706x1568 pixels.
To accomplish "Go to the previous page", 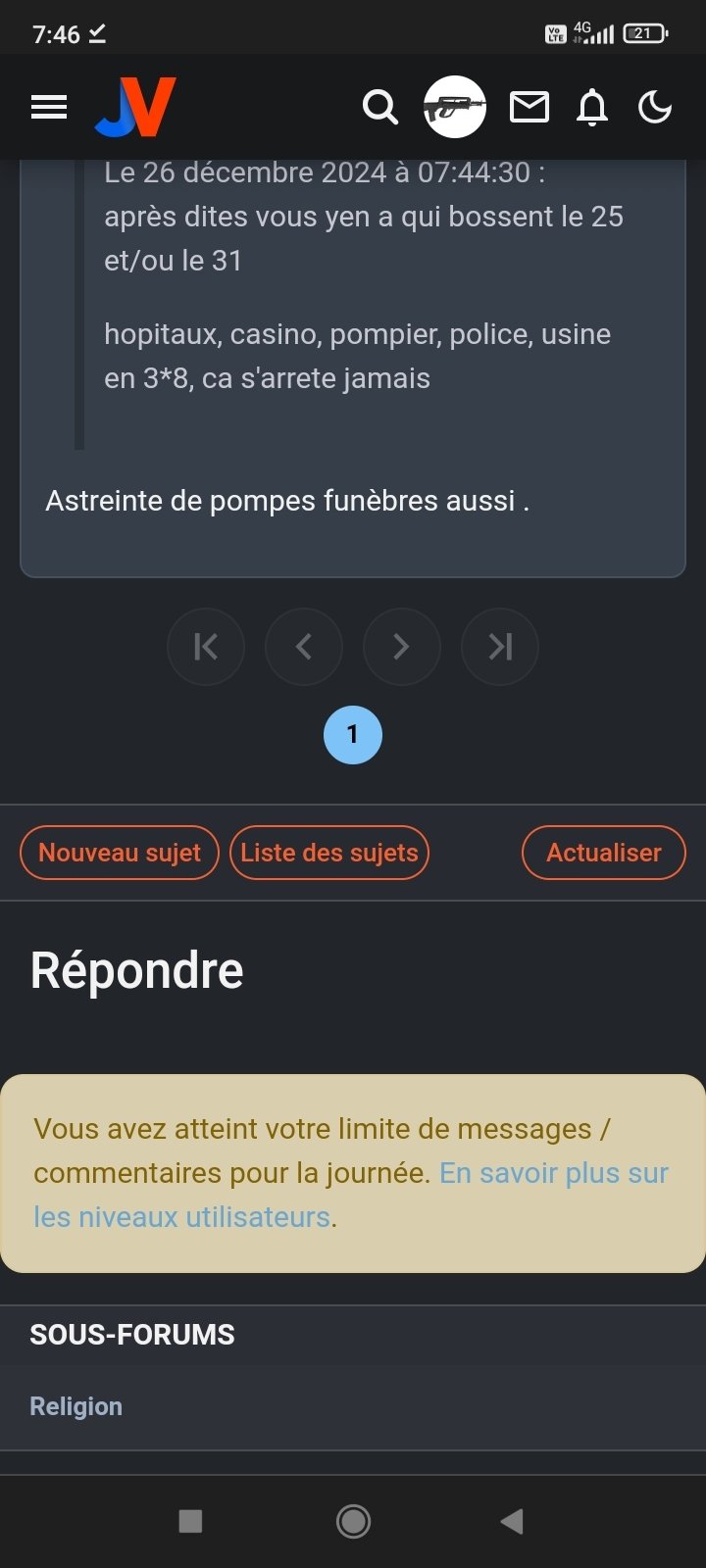I will pos(304,647).
